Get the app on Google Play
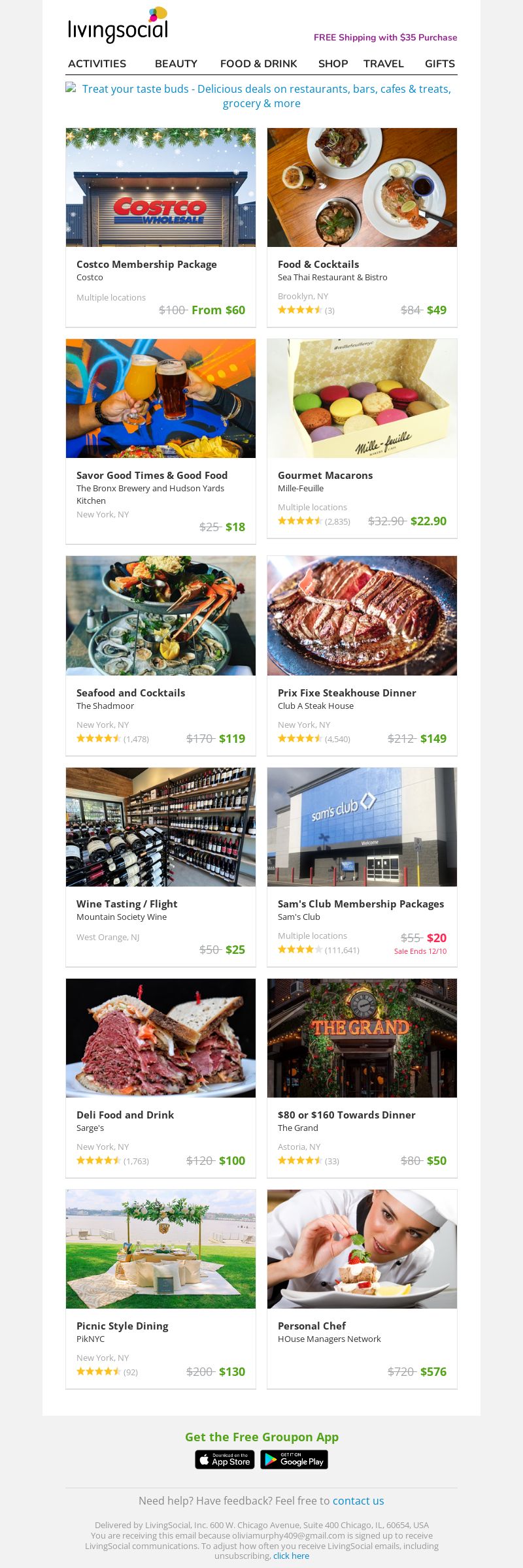The height and width of the screenshot is (1568, 523). click(294, 1460)
